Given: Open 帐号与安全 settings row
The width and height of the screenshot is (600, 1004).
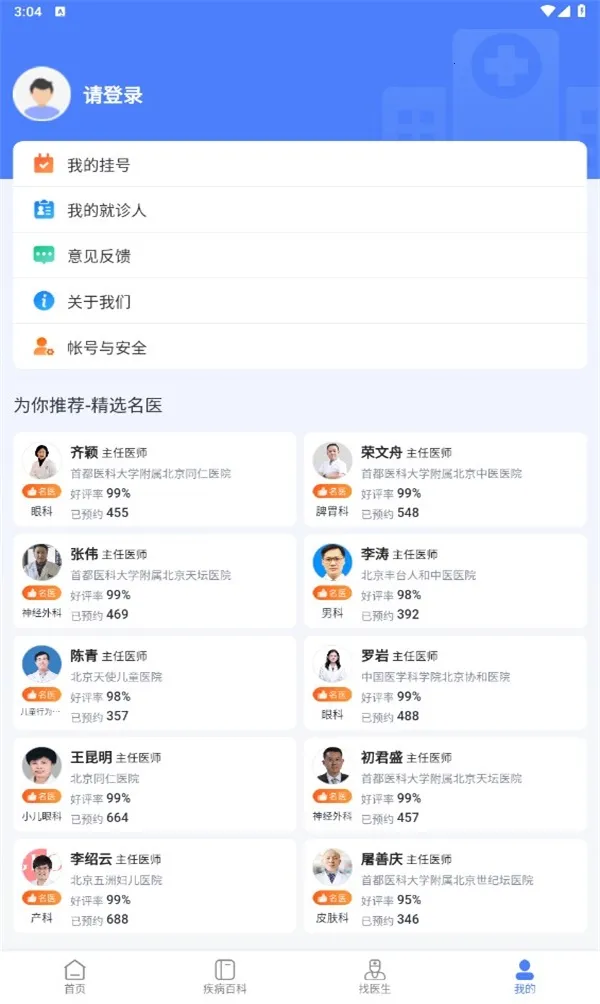Looking at the screenshot, I should tap(299, 347).
